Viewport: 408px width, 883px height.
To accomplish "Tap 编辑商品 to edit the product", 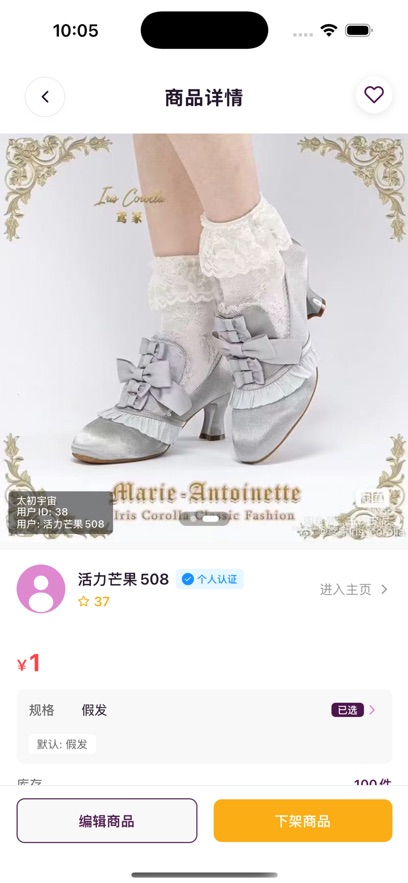I will pos(107,820).
